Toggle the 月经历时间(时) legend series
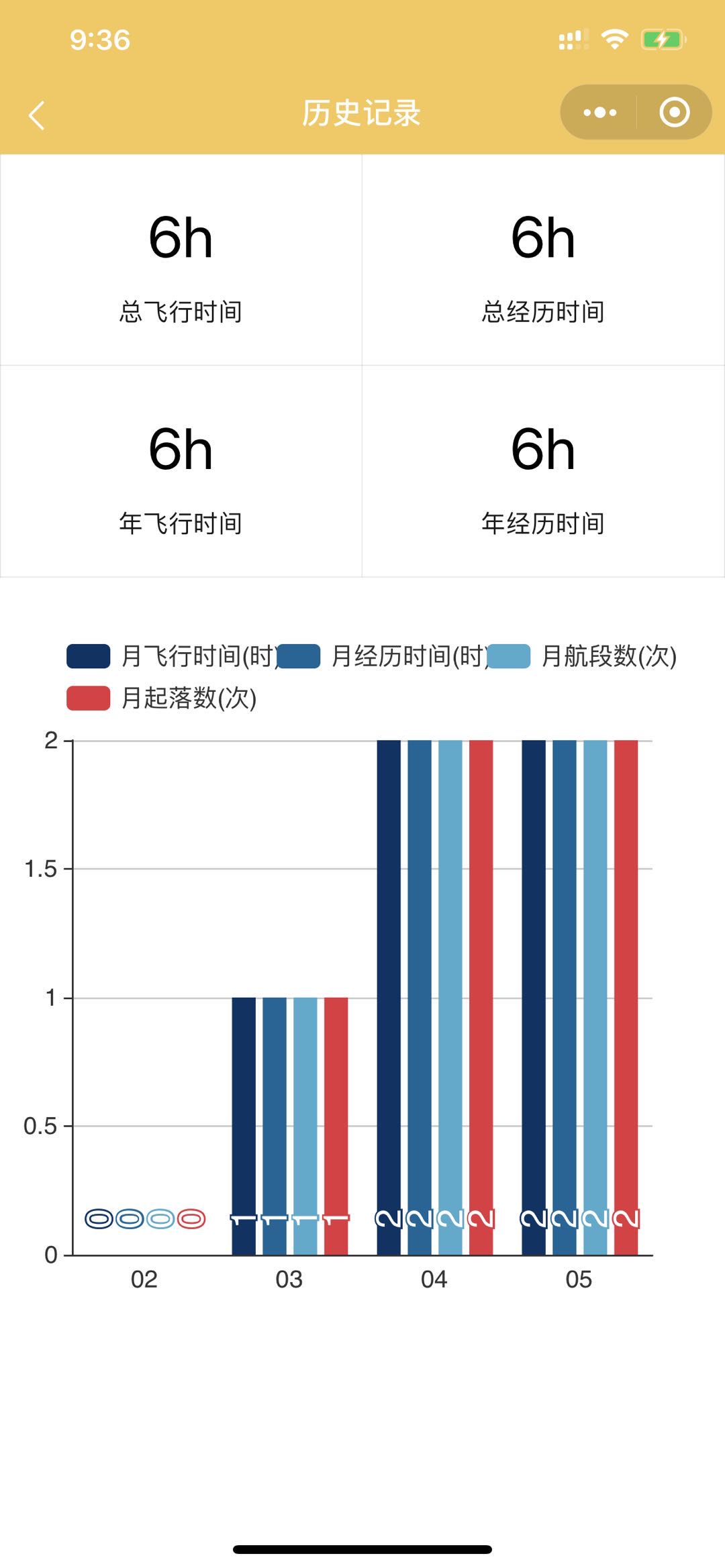Screen dimensions: 725x1568 (383, 656)
